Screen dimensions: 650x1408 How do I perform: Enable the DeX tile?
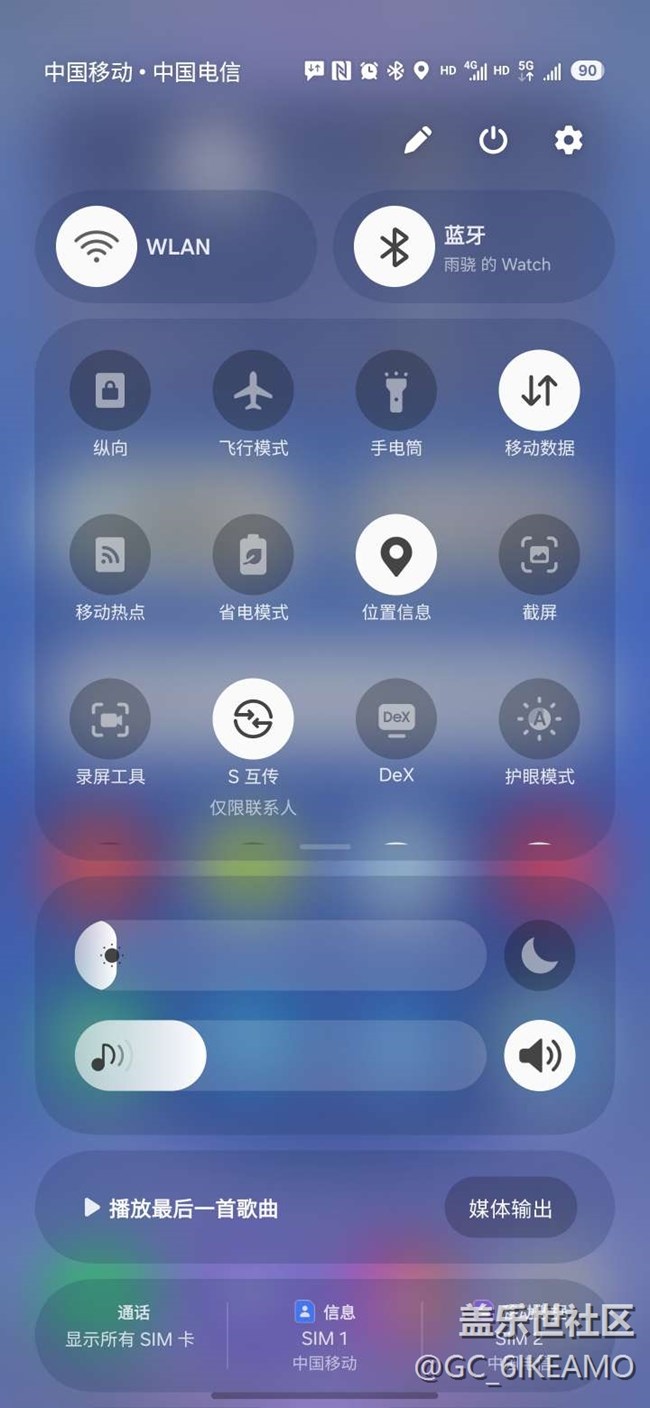click(396, 719)
